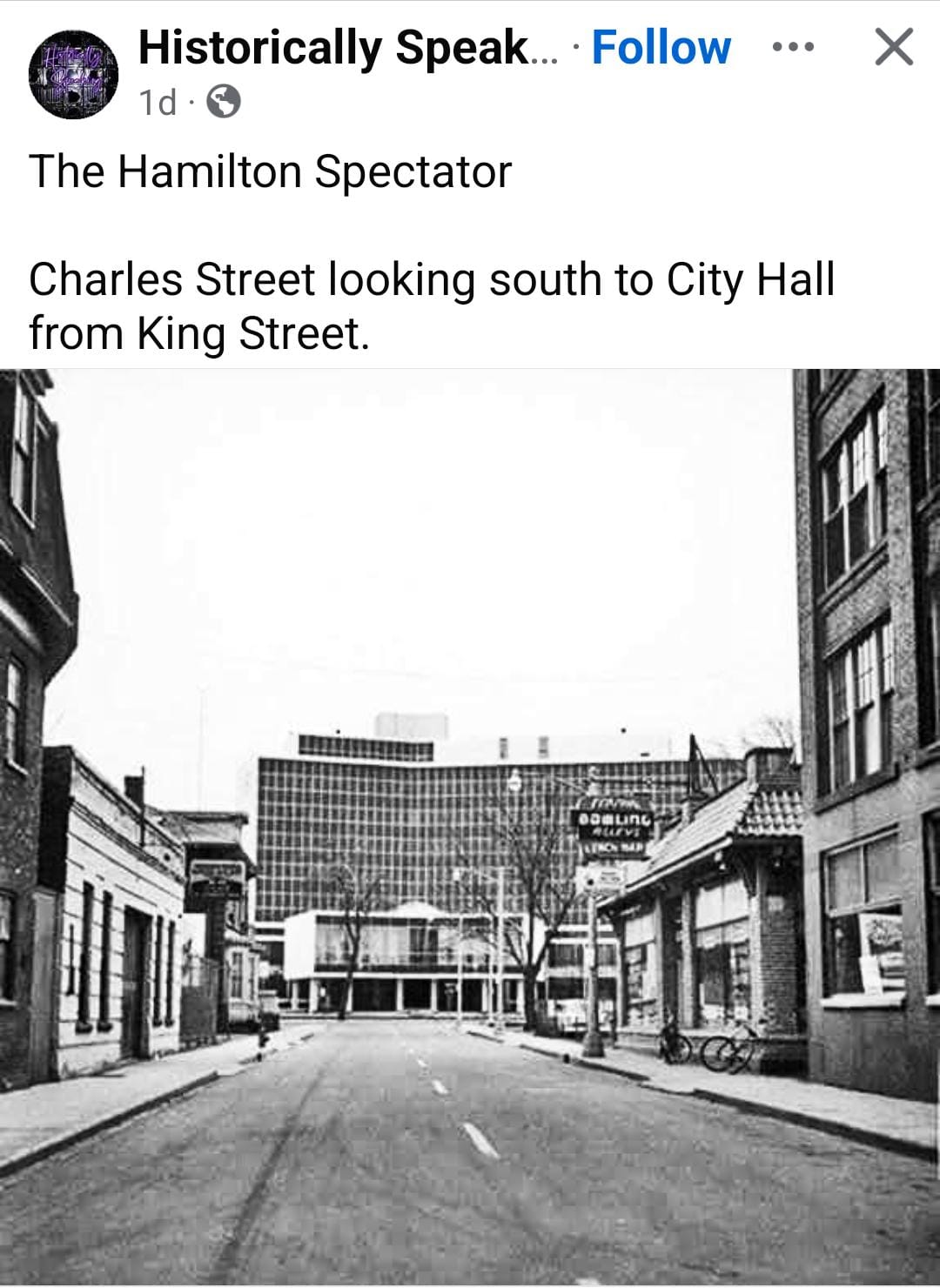940x1288 pixels.
Task: Follow the Historically Speaking page
Action: (661, 48)
